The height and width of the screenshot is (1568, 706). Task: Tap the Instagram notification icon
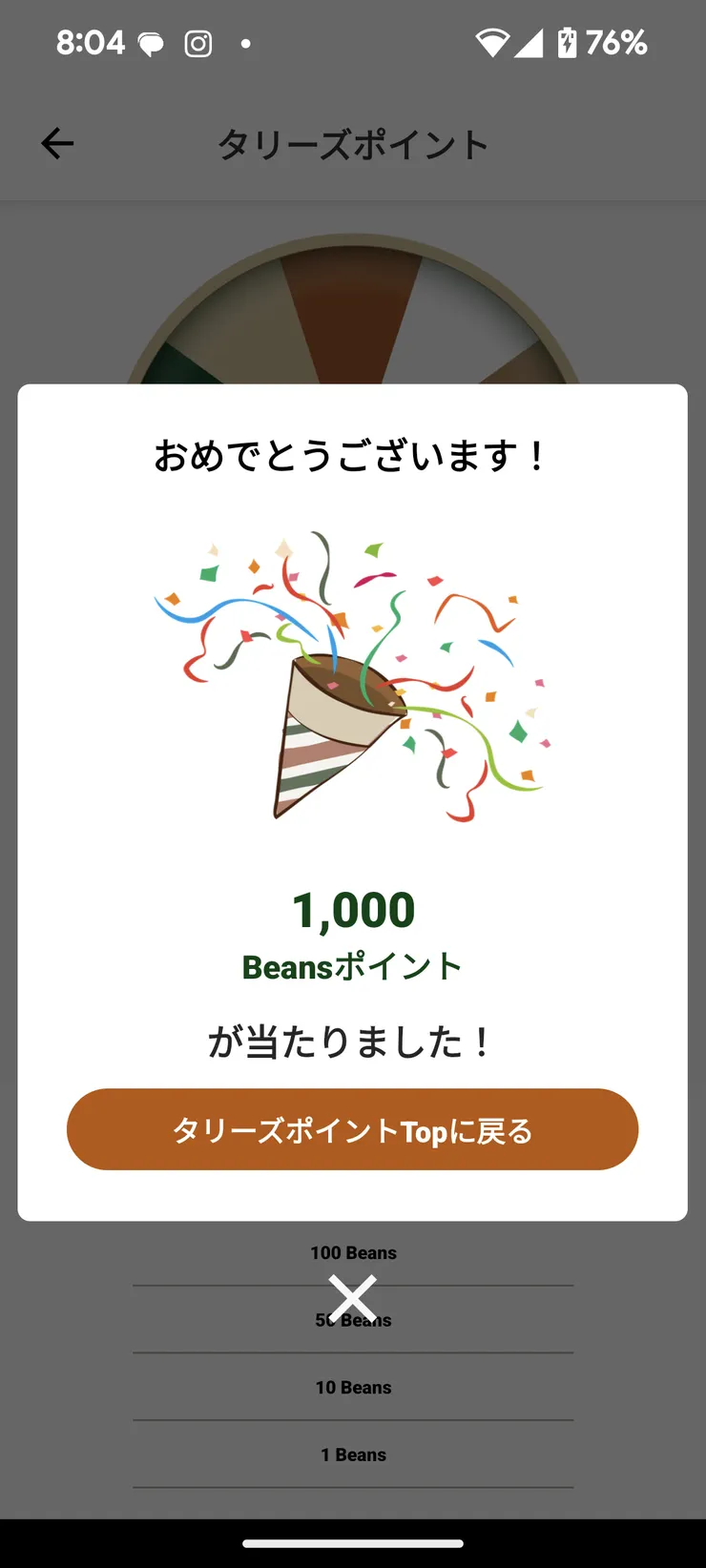coord(198,42)
